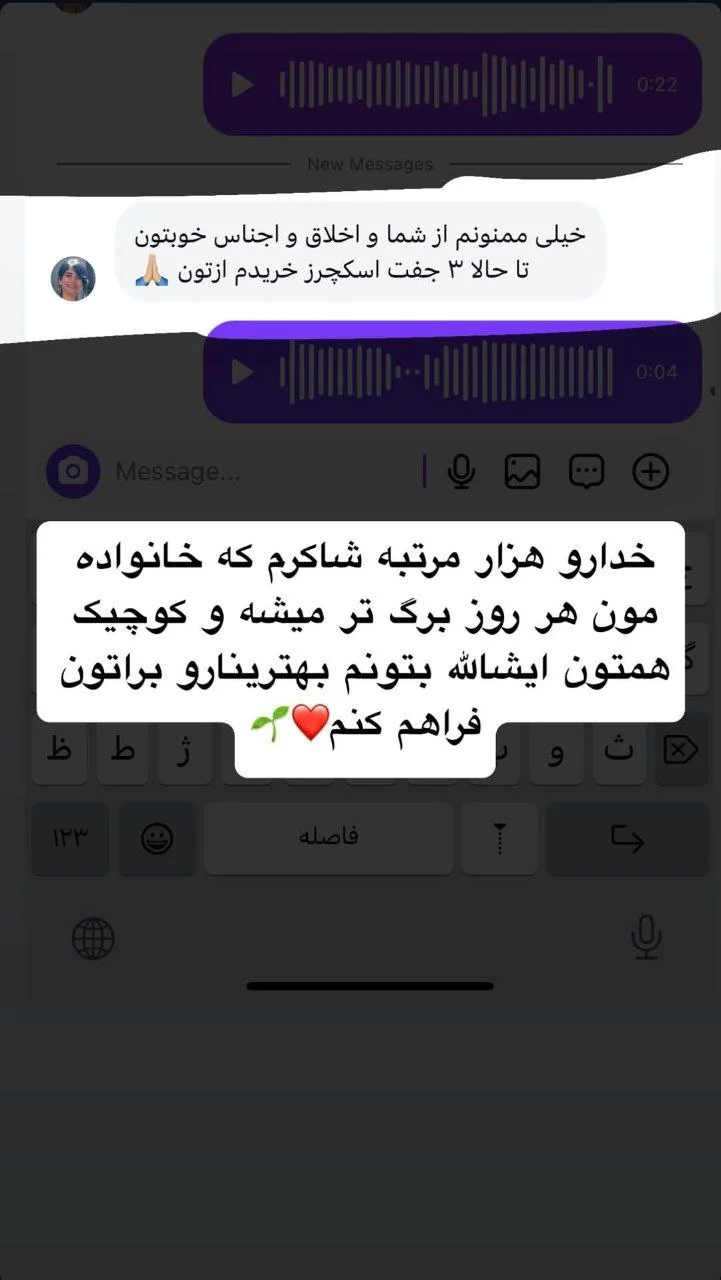
Task: Start recording a voice message with the microphone icon
Action: pos(461,471)
